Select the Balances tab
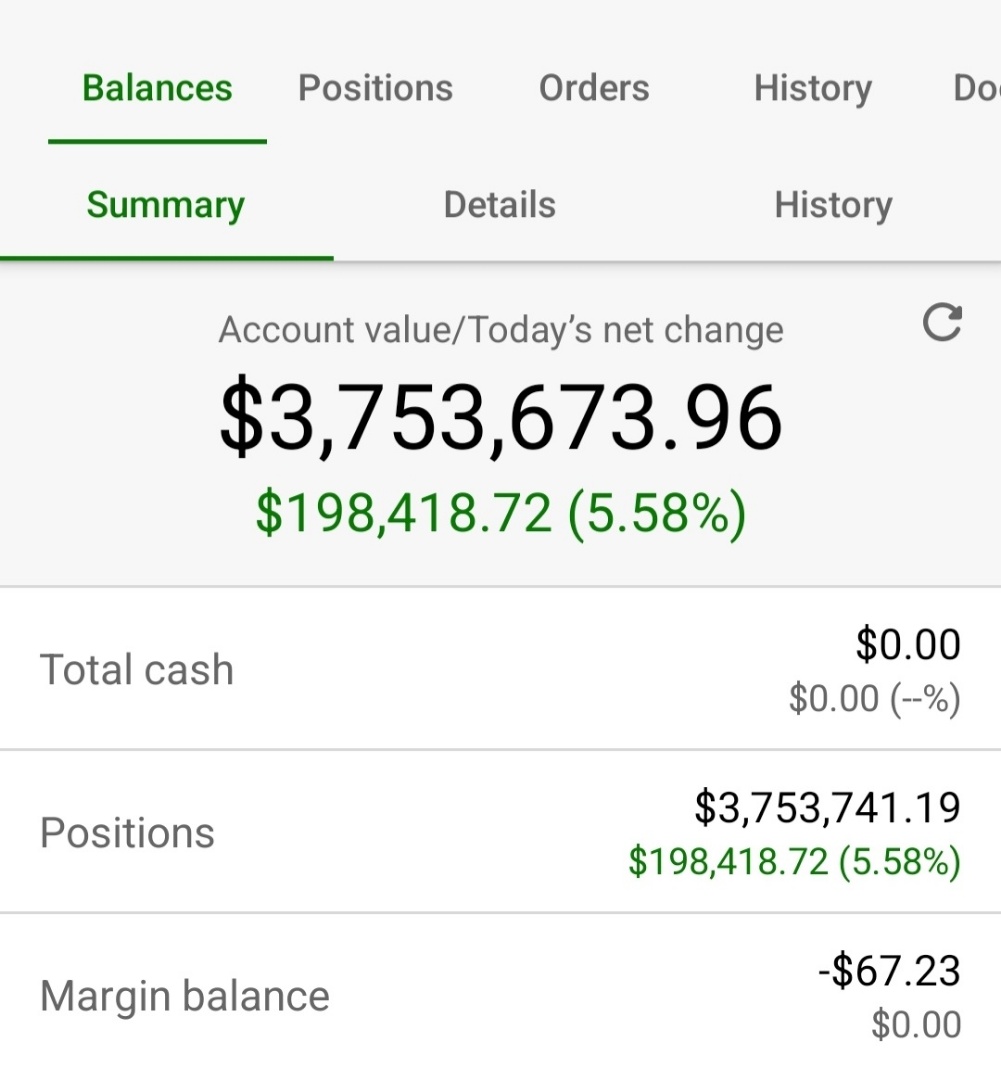Viewport: 1001px width, 1080px height. click(157, 88)
